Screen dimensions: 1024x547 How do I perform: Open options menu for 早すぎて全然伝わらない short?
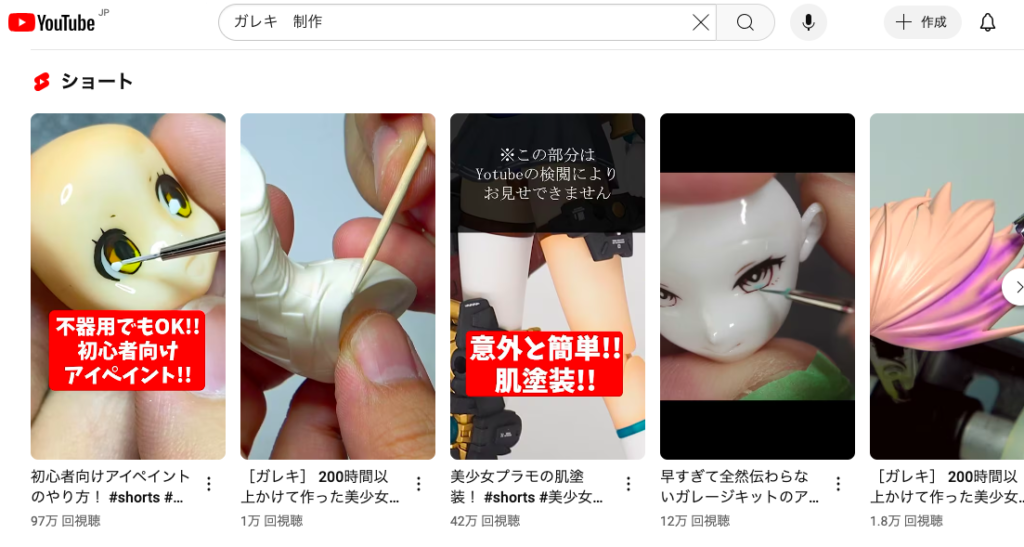839,484
